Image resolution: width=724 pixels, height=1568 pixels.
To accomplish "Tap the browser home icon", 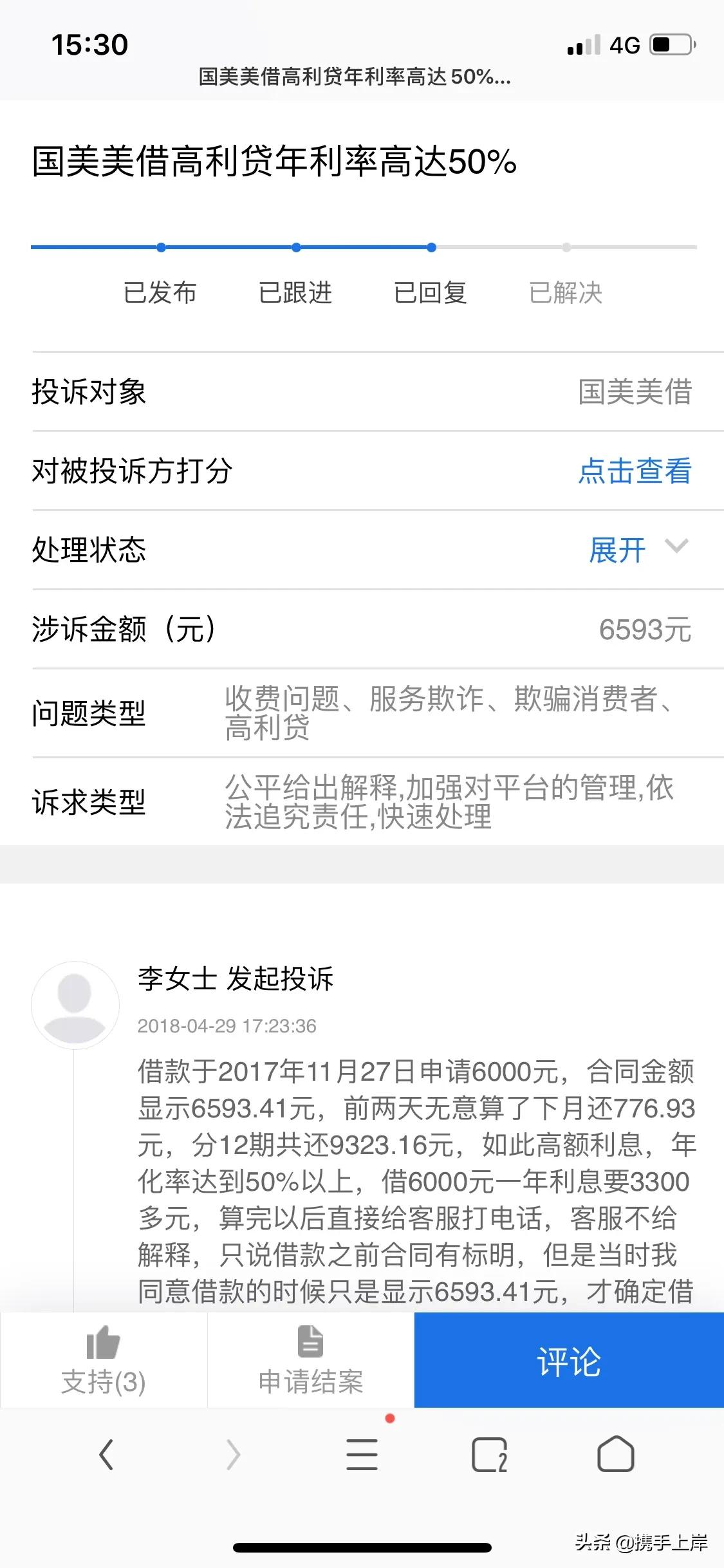I will point(616,1454).
